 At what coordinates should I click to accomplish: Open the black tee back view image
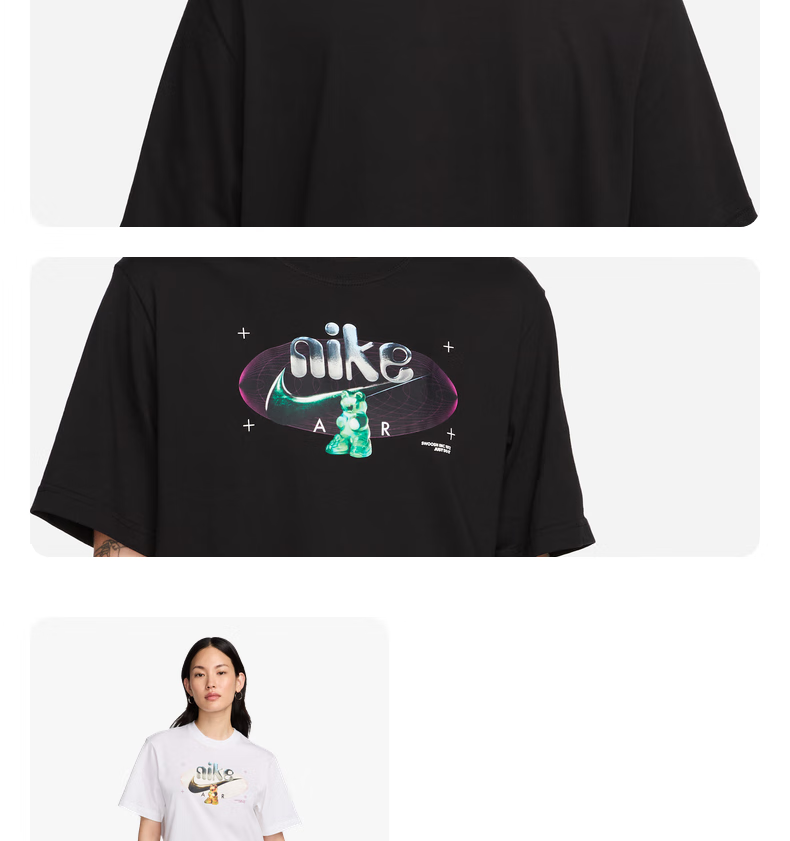pos(394,112)
